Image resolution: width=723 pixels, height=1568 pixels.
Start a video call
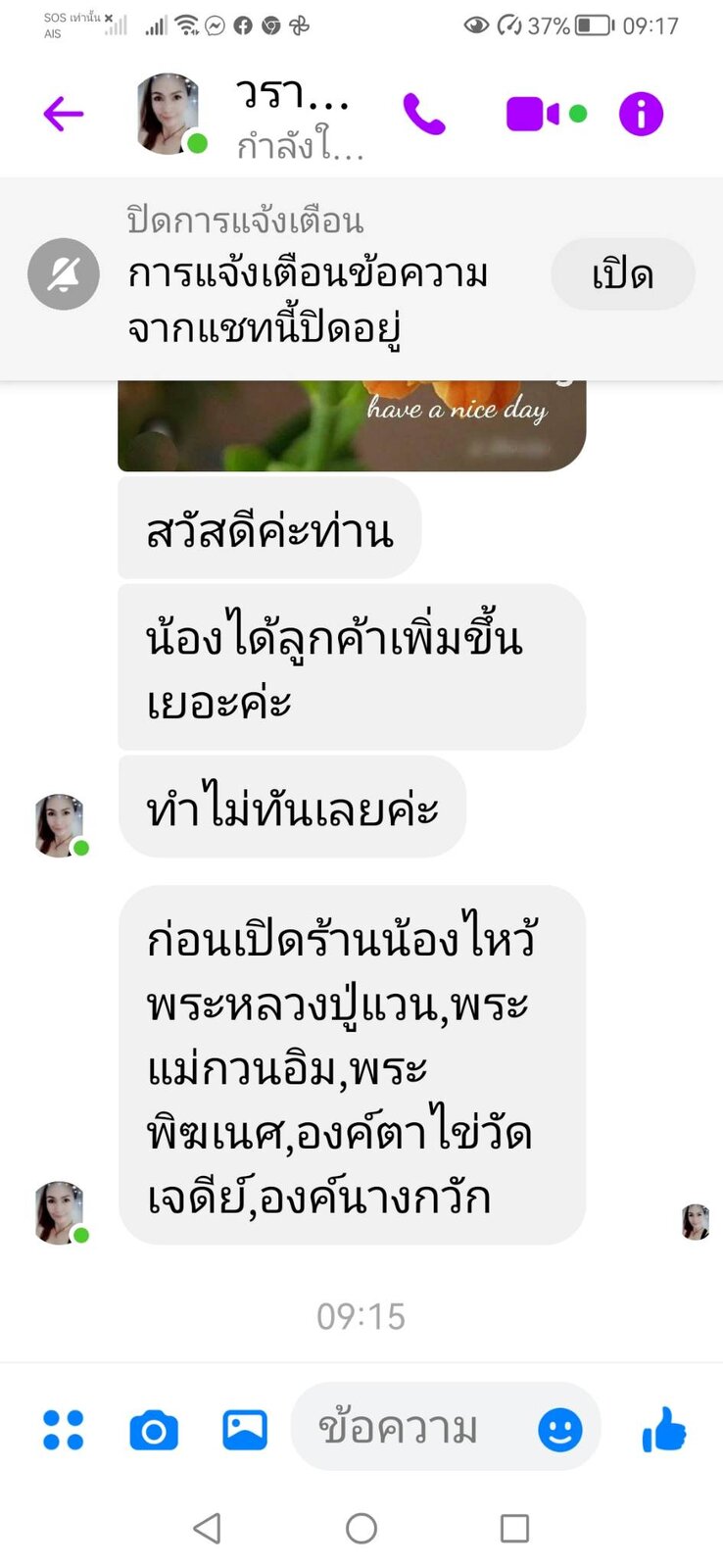tap(532, 115)
